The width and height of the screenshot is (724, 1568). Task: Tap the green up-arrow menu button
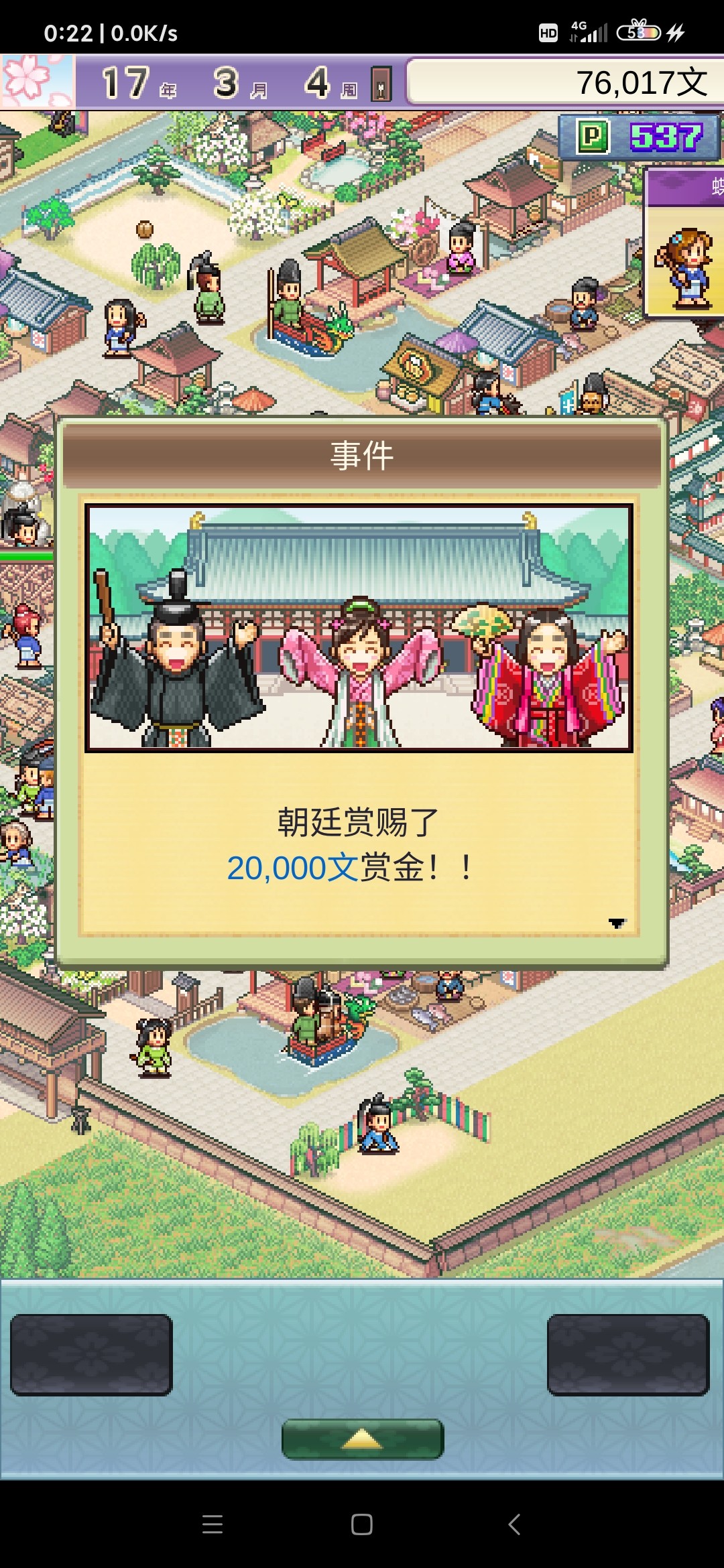point(363,1439)
